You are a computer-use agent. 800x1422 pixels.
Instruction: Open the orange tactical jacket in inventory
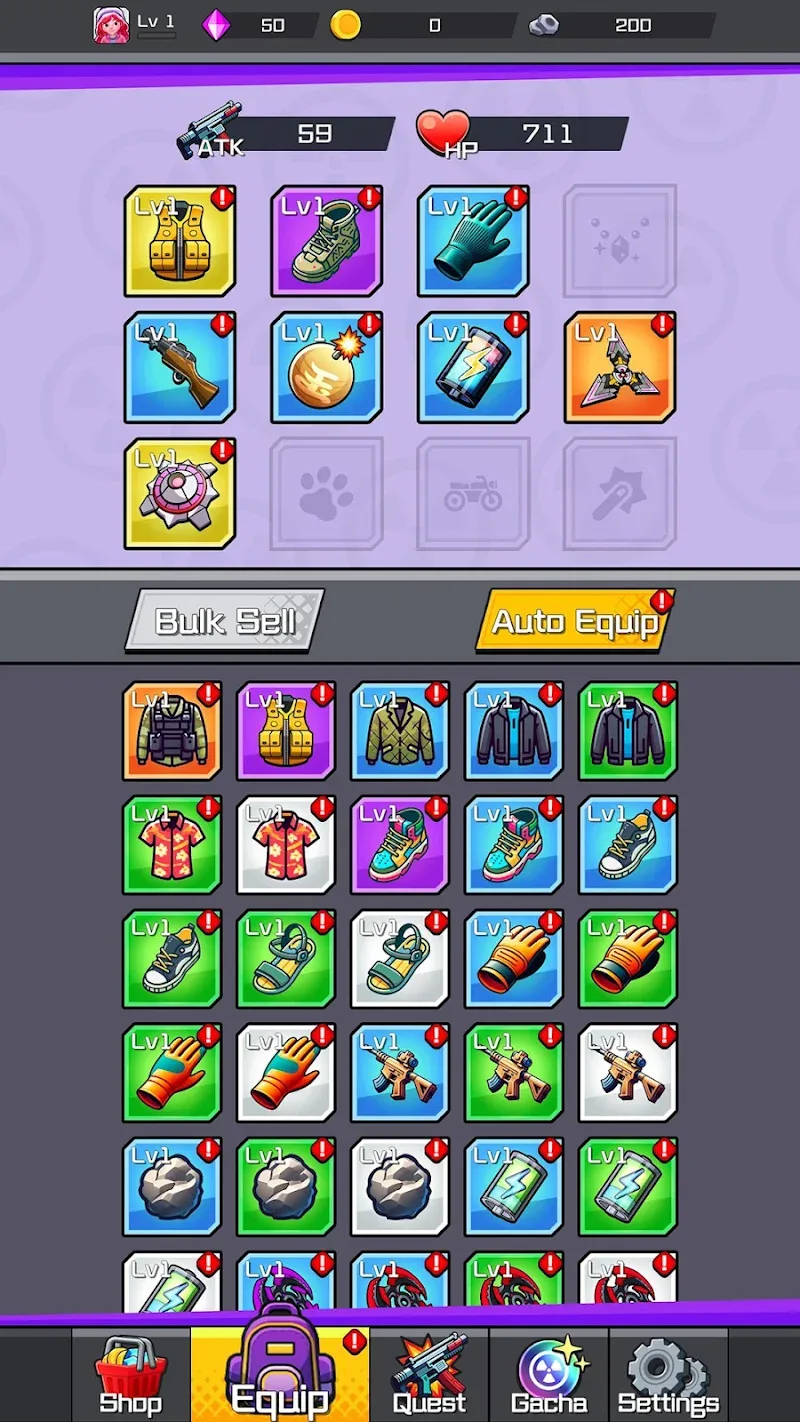point(172,731)
